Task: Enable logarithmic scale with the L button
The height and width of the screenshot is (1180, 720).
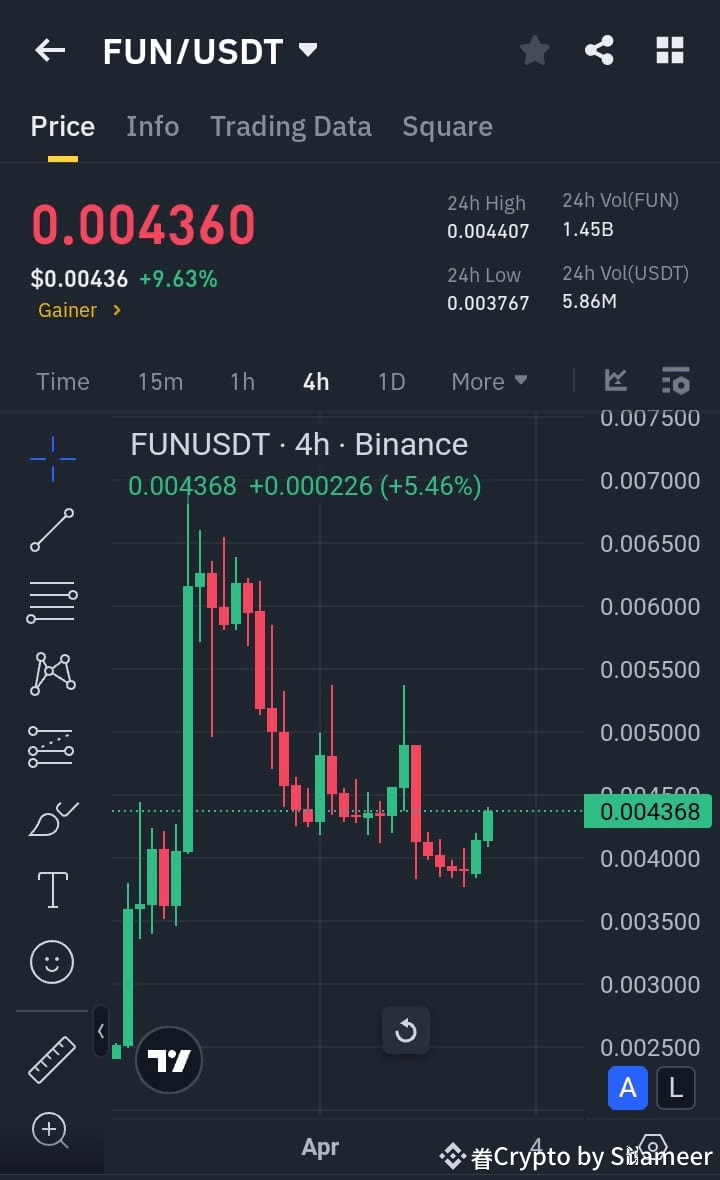Action: (x=676, y=1088)
